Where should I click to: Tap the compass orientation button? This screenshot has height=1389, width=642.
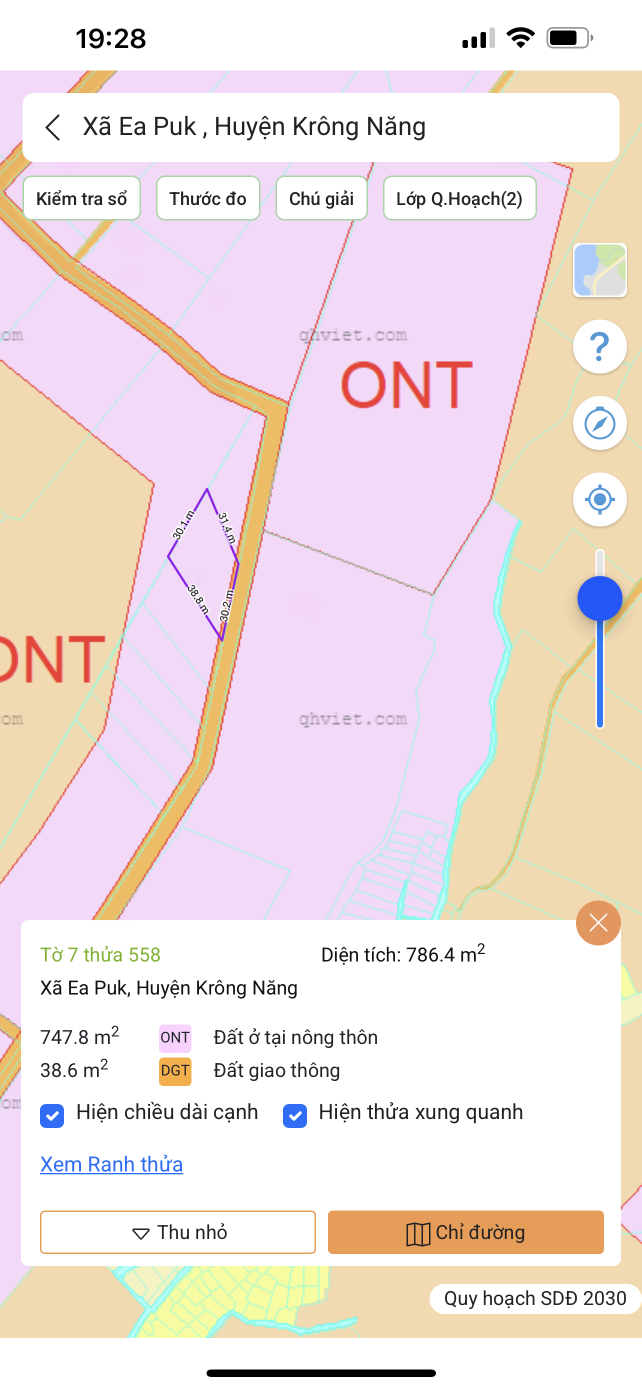point(600,423)
